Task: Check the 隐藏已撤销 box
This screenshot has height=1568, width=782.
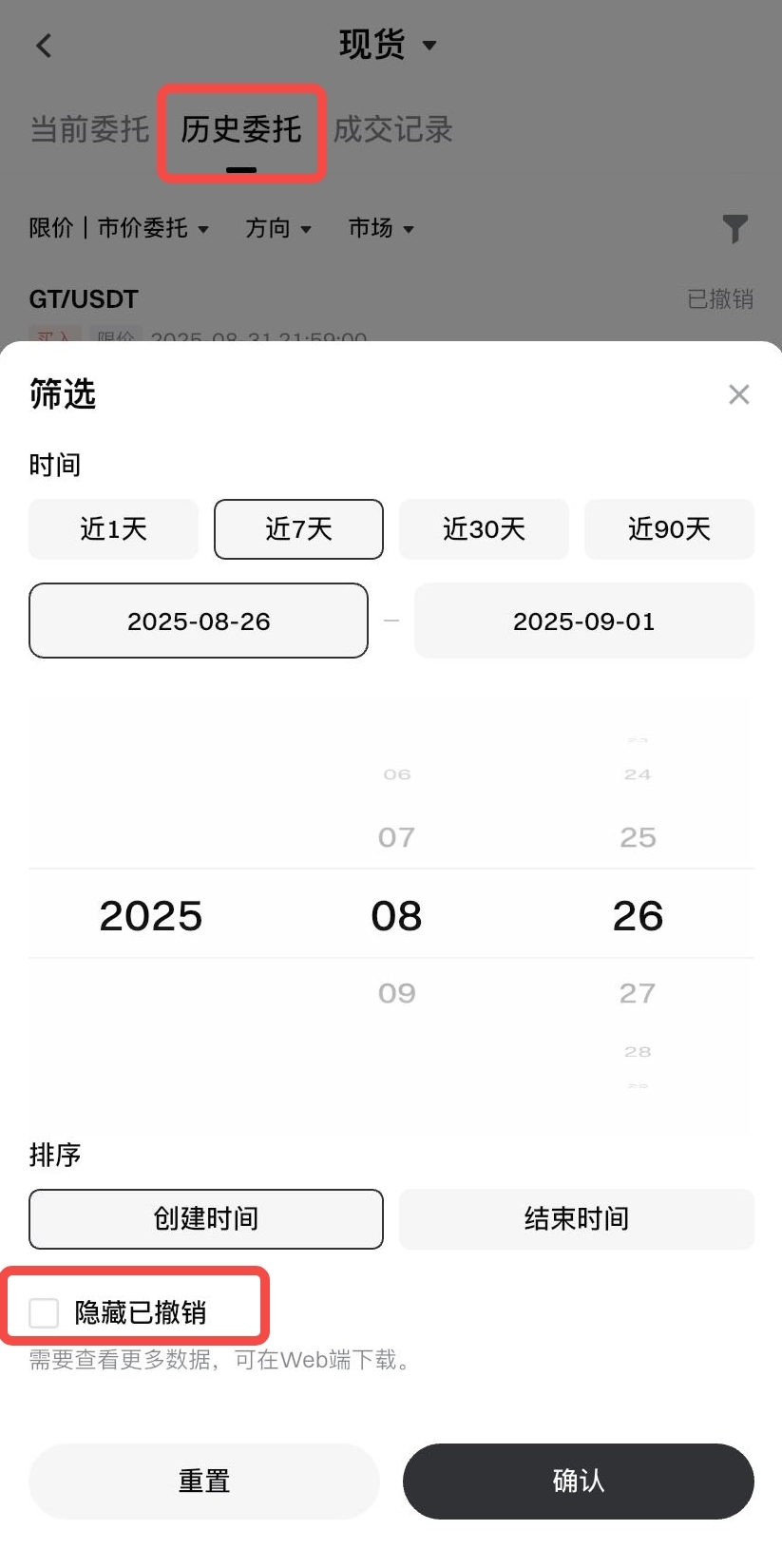Action: click(45, 1313)
